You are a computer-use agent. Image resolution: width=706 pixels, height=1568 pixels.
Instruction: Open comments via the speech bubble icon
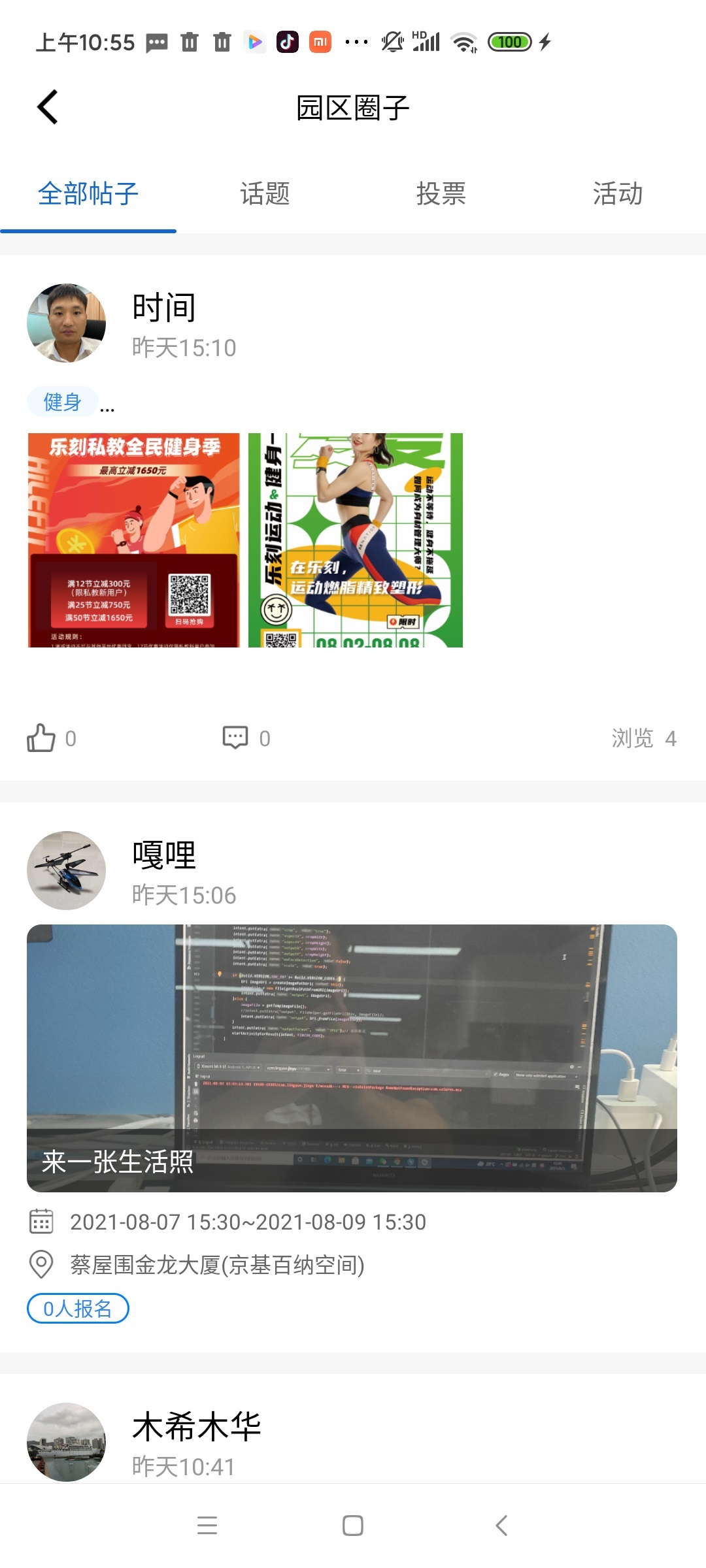tap(237, 737)
